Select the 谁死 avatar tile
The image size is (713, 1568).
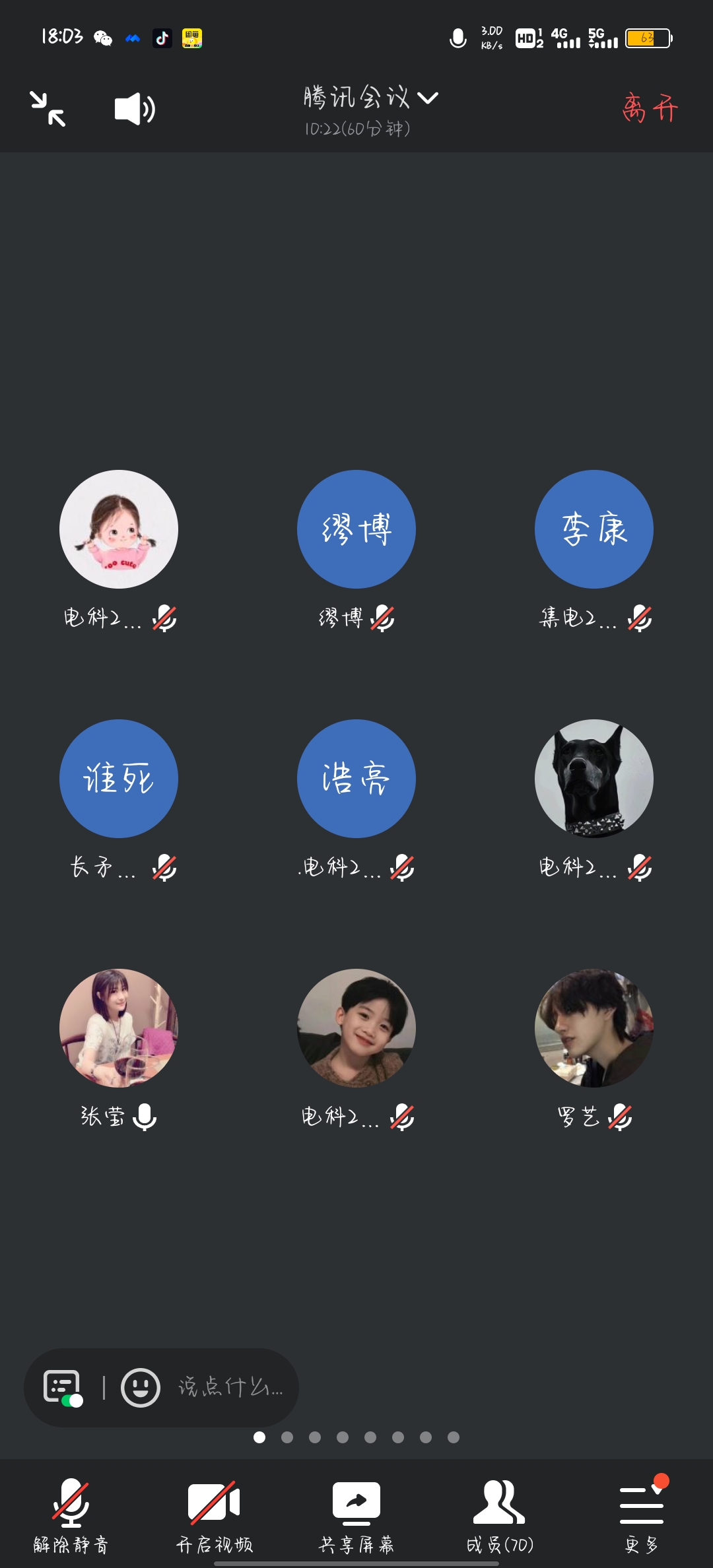pos(119,779)
